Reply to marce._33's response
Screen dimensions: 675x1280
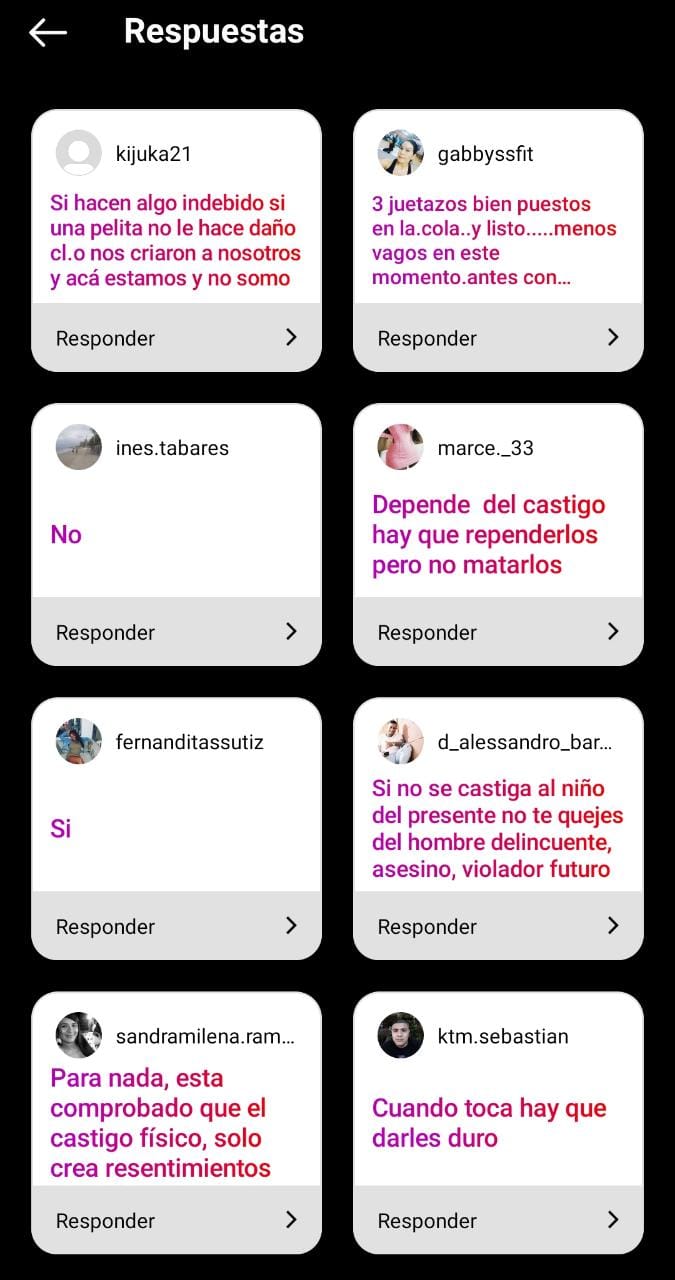tap(498, 632)
